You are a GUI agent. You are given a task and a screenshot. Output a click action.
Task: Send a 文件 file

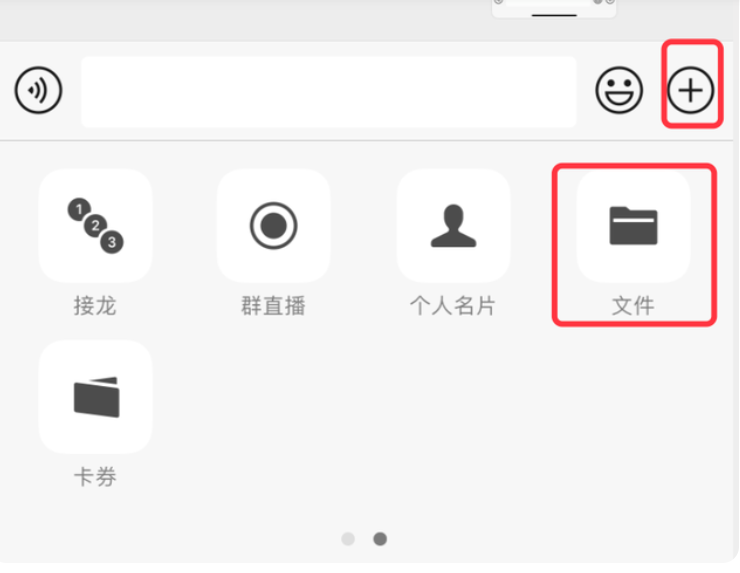point(633,226)
